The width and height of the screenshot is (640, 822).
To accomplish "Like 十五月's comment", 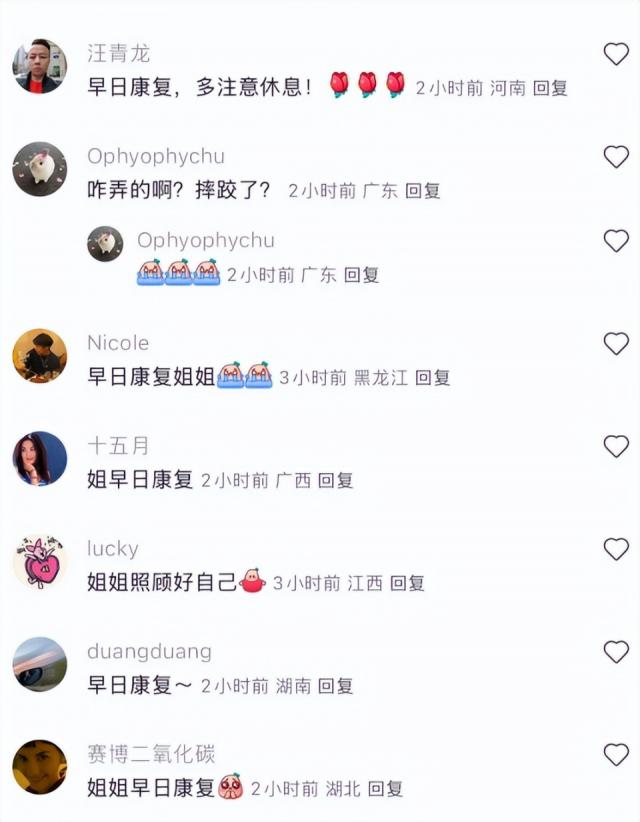I will (x=616, y=446).
